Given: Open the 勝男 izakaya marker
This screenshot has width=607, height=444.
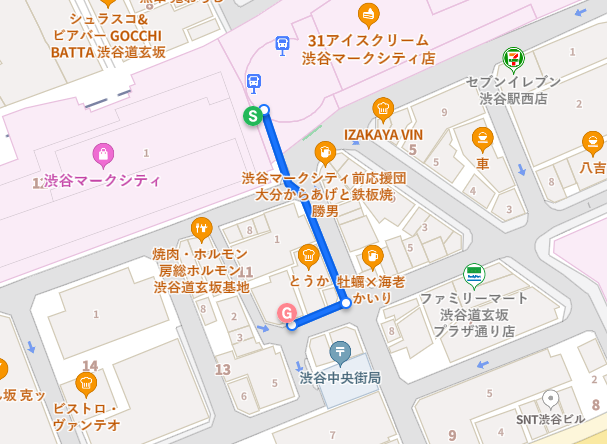Looking at the screenshot, I should click(x=325, y=153).
